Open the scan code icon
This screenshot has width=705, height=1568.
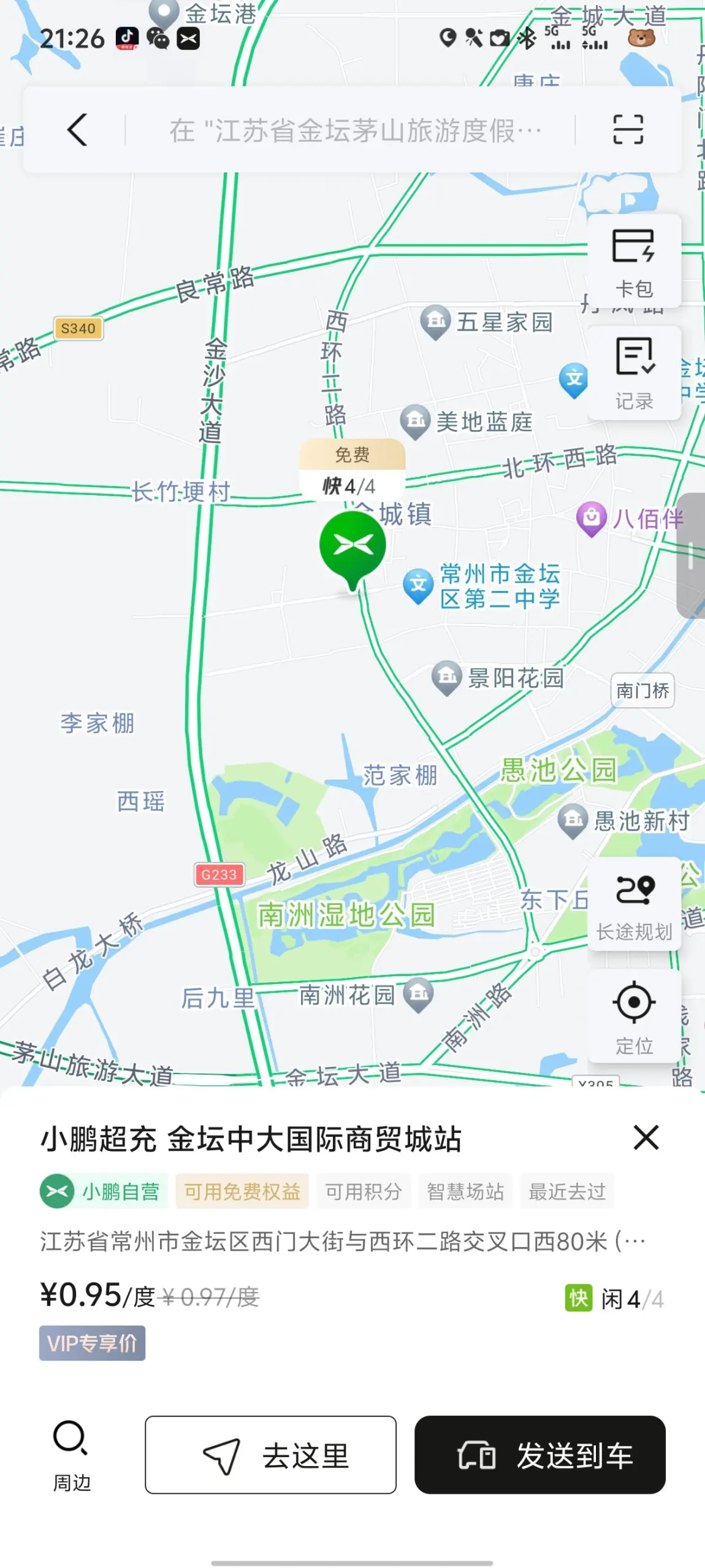click(628, 130)
